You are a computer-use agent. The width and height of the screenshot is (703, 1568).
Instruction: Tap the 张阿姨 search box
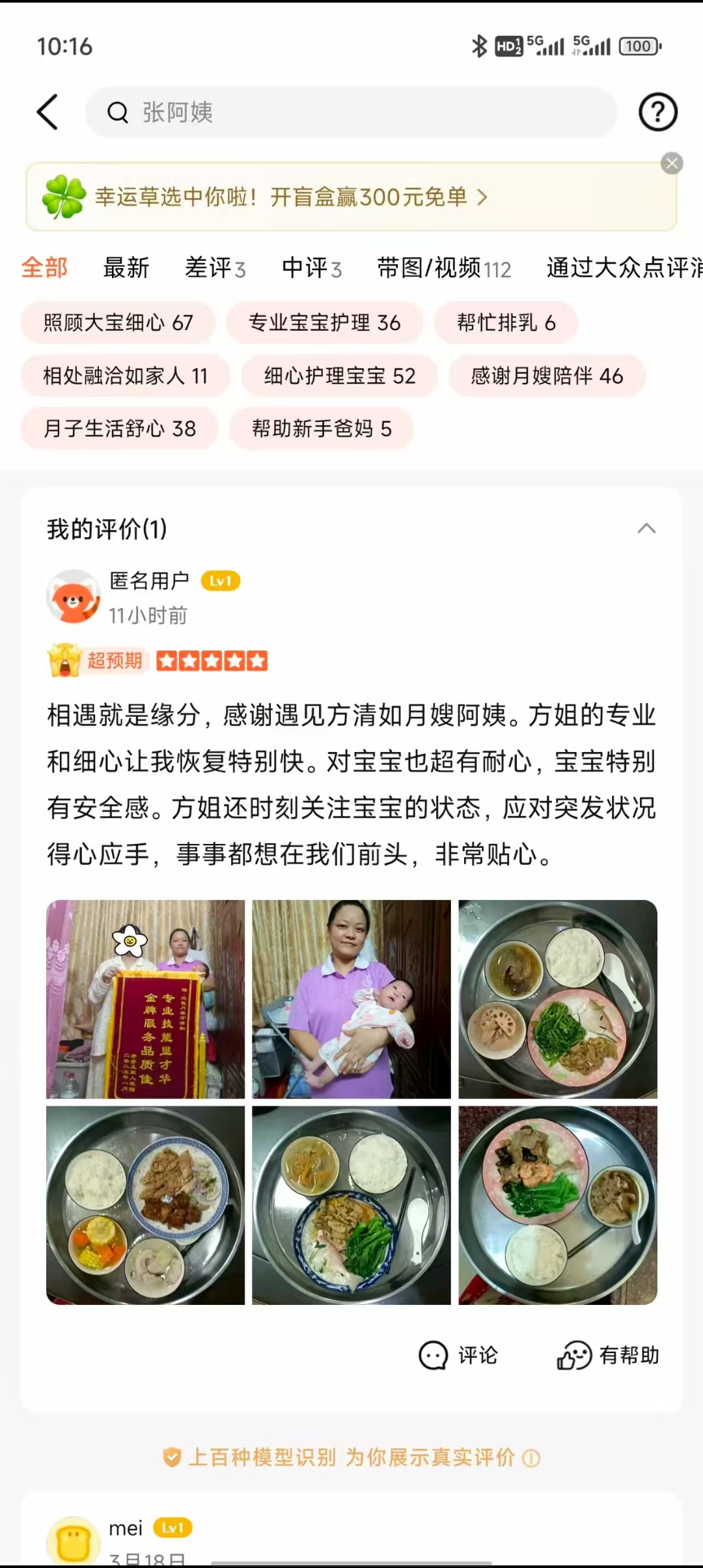pos(351,112)
